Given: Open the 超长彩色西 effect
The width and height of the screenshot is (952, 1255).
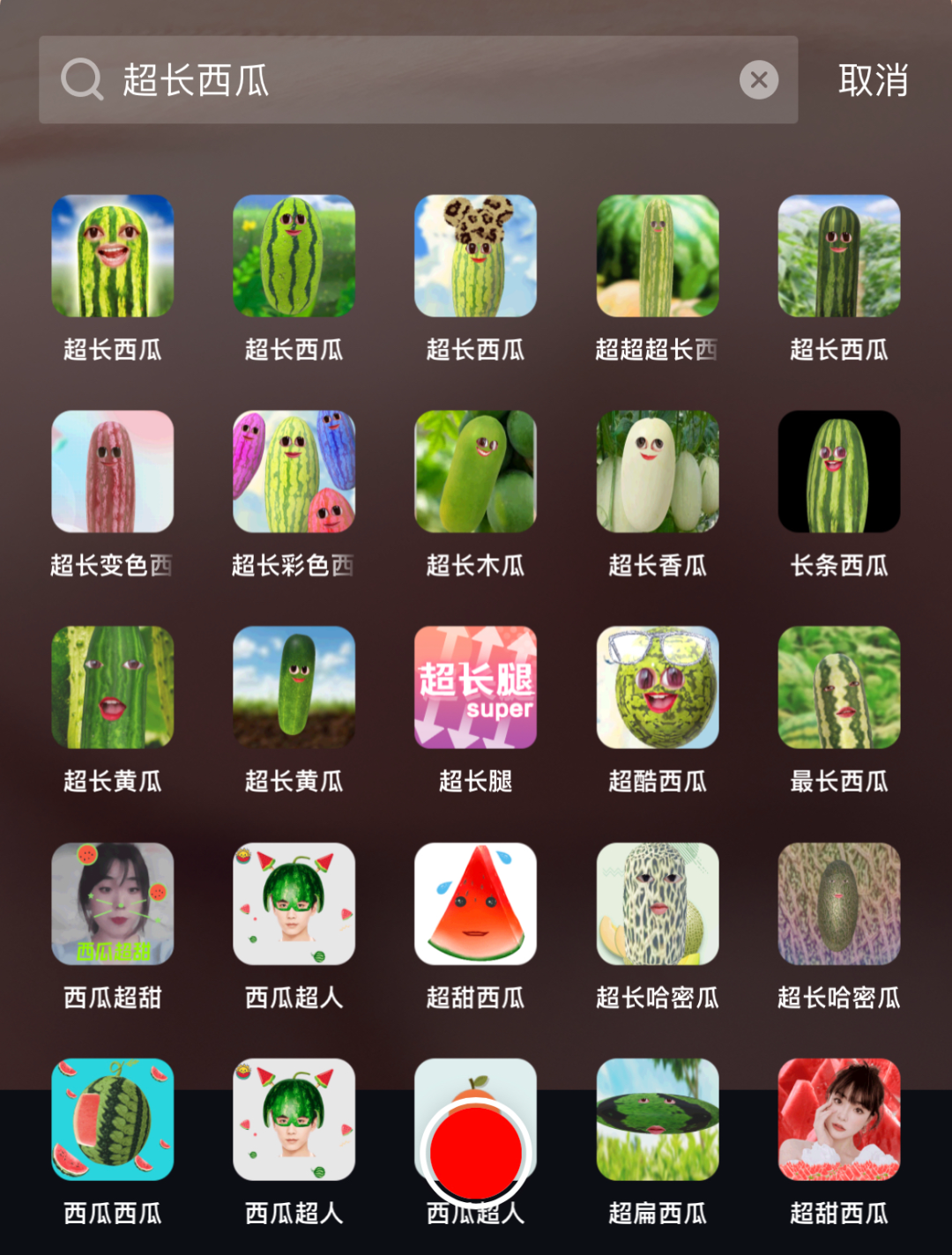Looking at the screenshot, I should [x=294, y=472].
